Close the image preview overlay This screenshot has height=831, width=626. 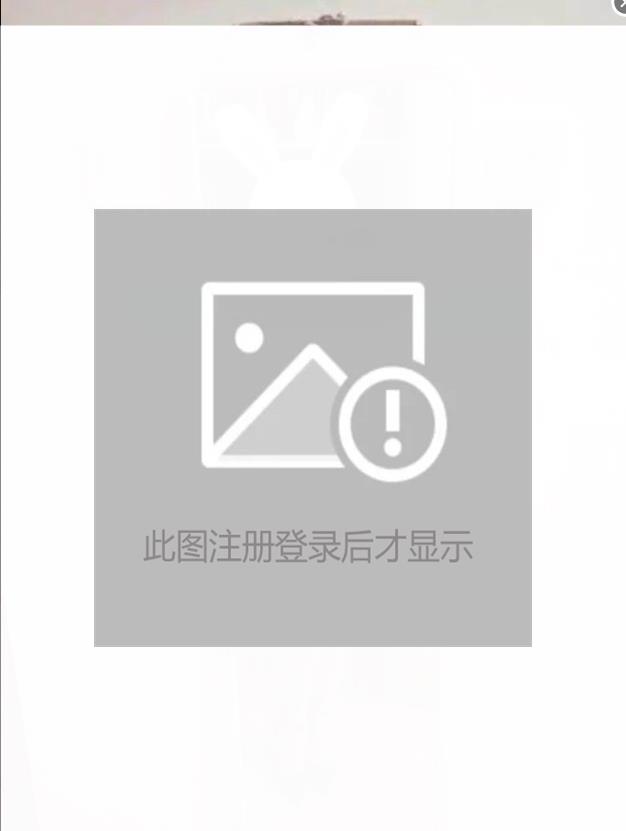tap(620, 5)
